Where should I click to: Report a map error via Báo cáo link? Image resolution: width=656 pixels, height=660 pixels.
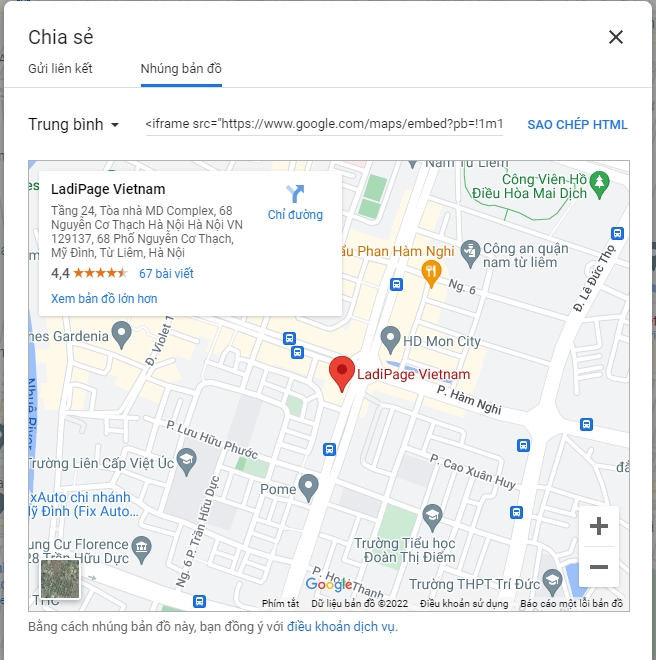(x=571, y=603)
